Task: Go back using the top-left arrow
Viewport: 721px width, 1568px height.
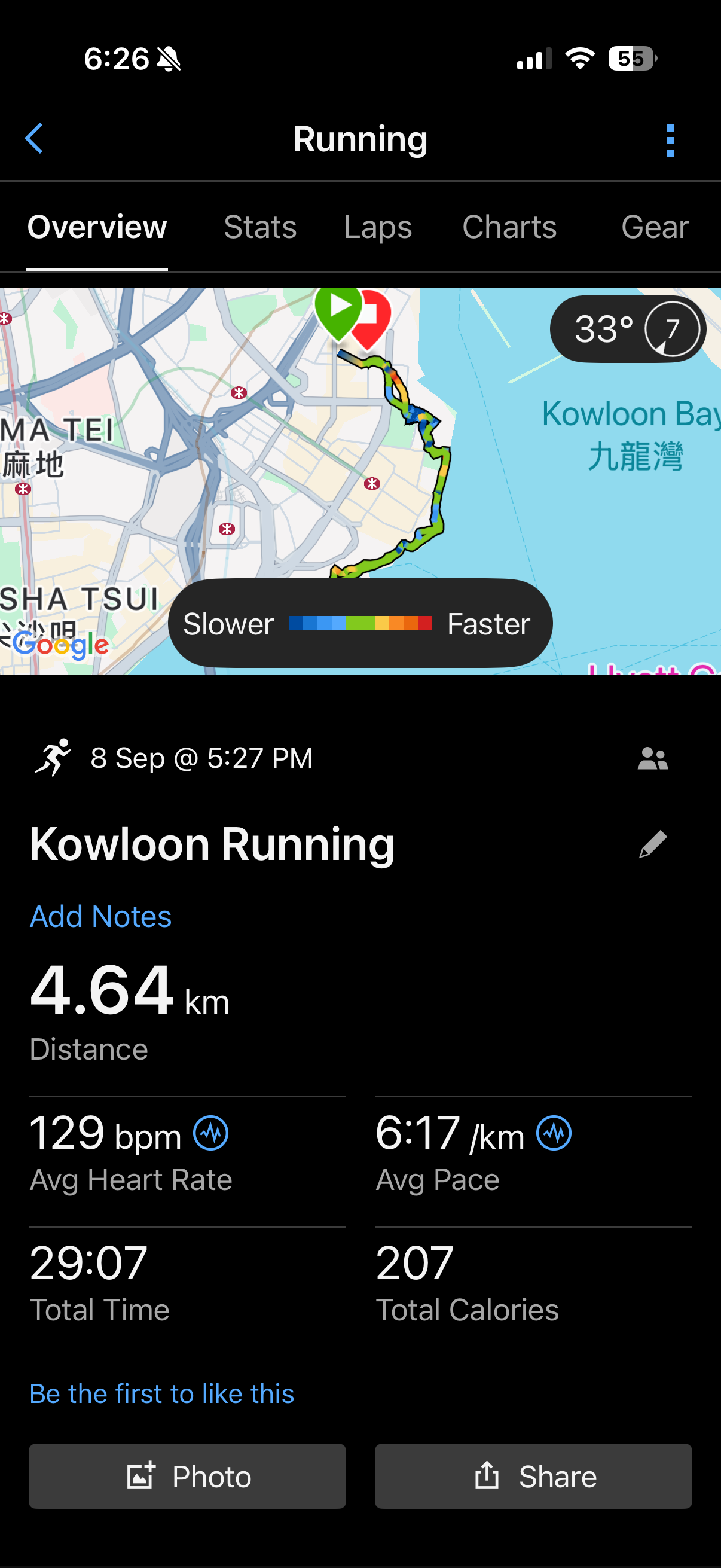Action: [34, 139]
